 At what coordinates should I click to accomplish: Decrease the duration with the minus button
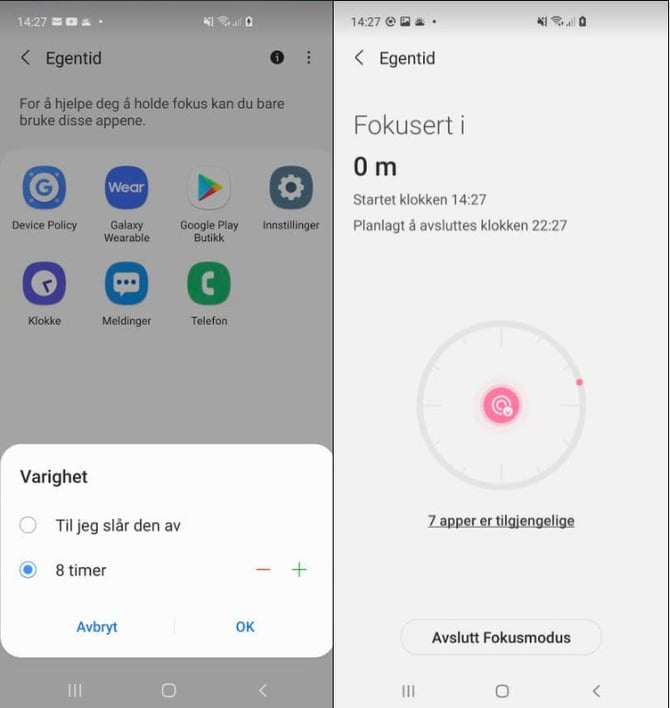[263, 570]
